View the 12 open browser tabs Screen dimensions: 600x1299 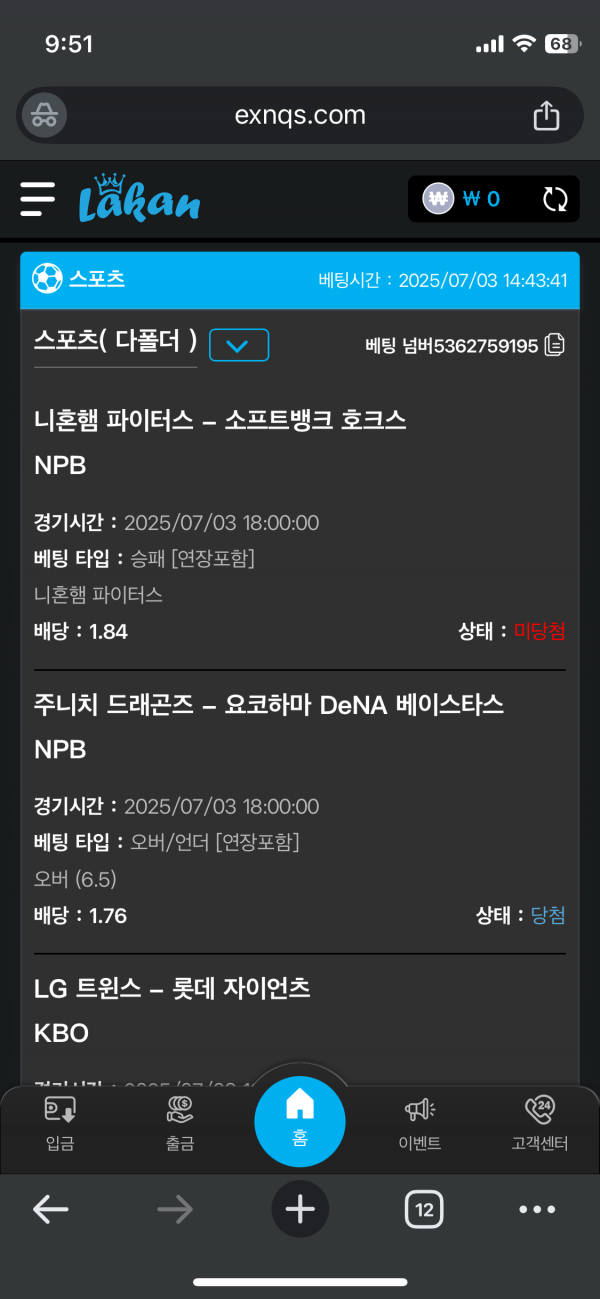(424, 1209)
